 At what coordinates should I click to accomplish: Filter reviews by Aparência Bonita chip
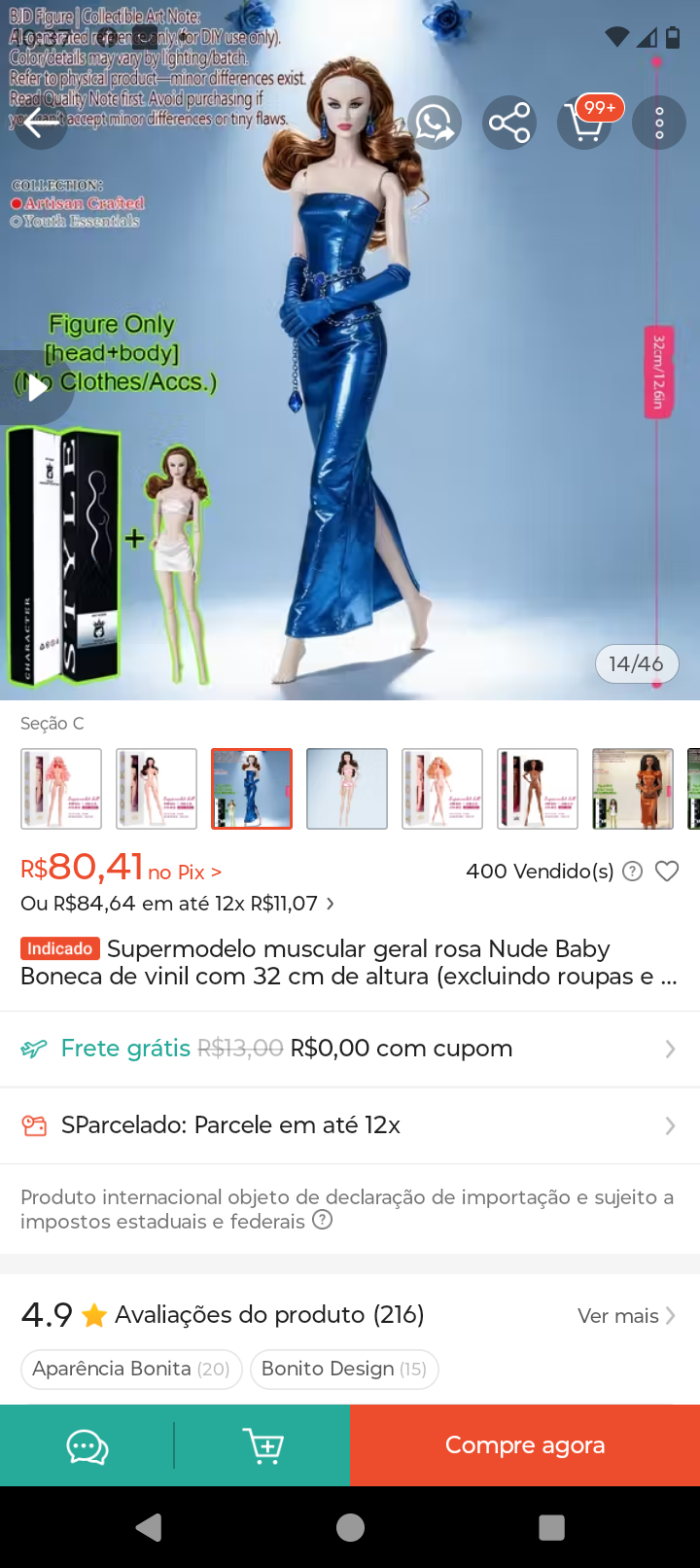(131, 1369)
